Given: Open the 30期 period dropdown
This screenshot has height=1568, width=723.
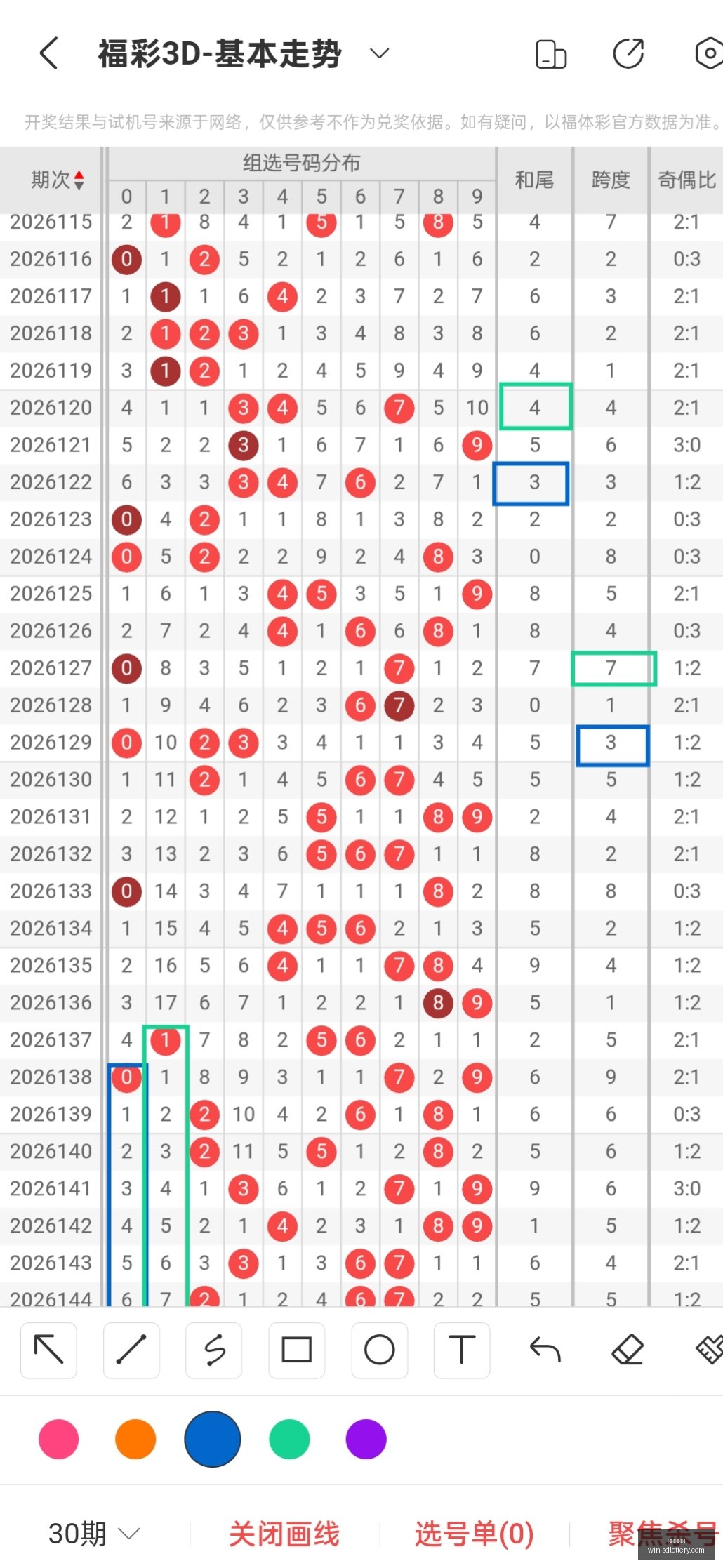Looking at the screenshot, I should click(x=94, y=1534).
